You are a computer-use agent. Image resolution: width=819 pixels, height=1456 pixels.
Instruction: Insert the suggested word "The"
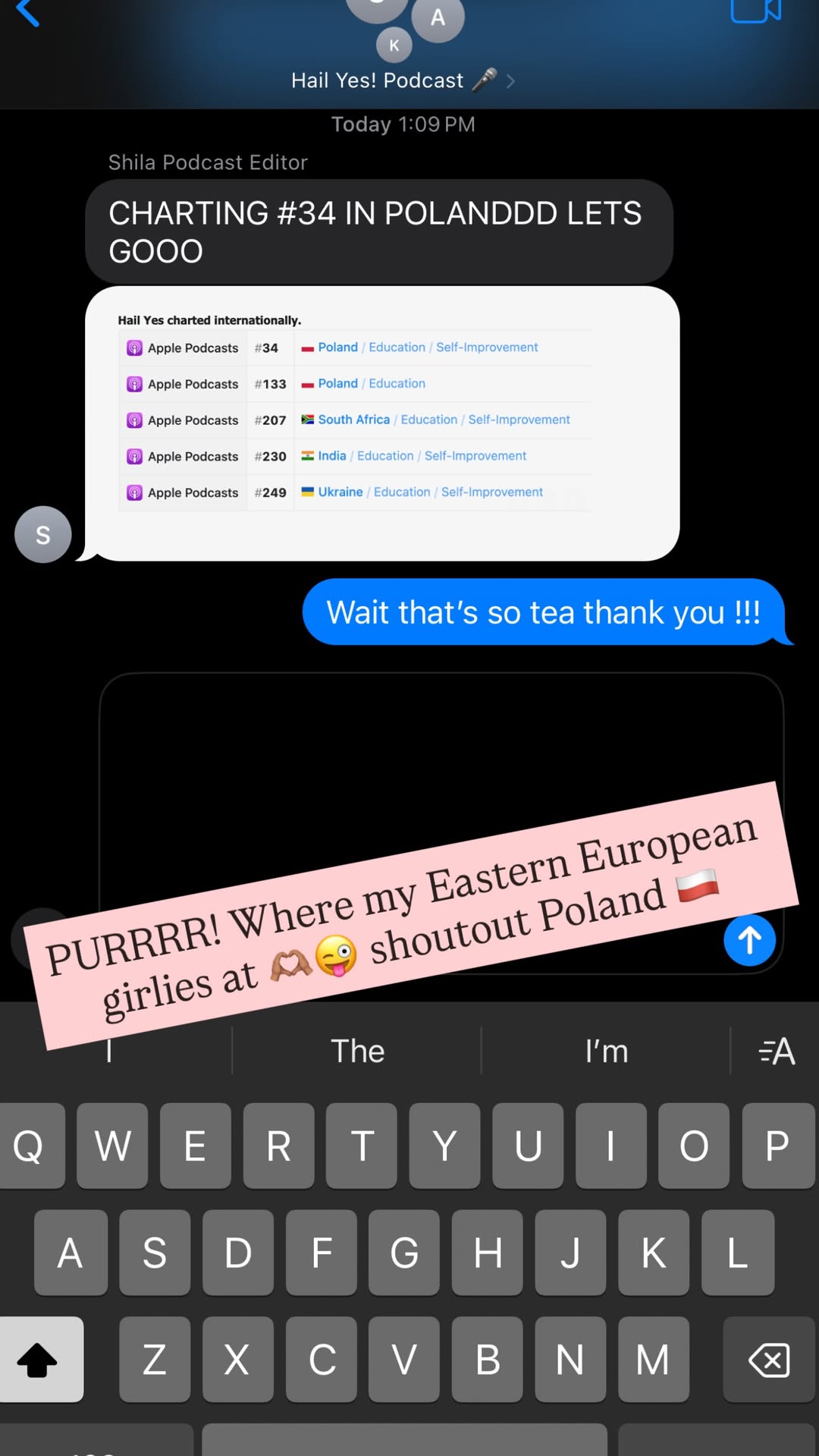coord(357,1051)
